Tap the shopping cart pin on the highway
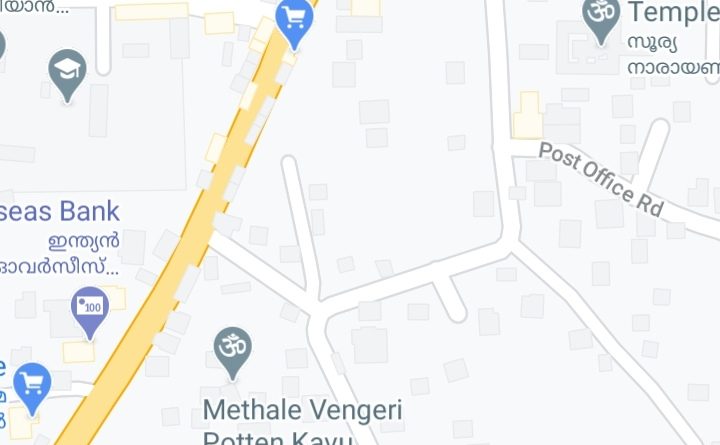The image size is (720, 445). (x=294, y=20)
